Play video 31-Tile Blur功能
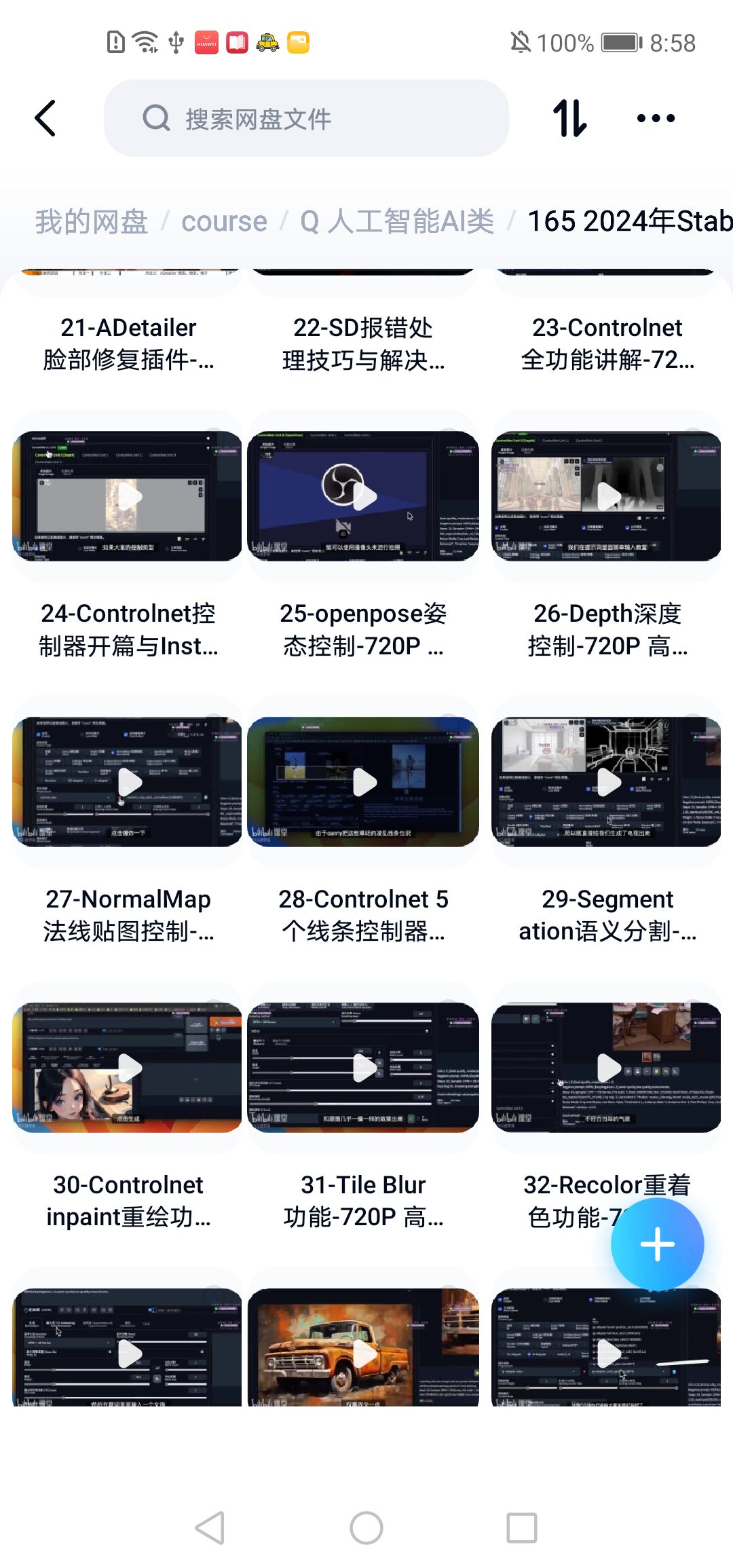Viewport: 733px width, 1568px height. coord(363,1068)
